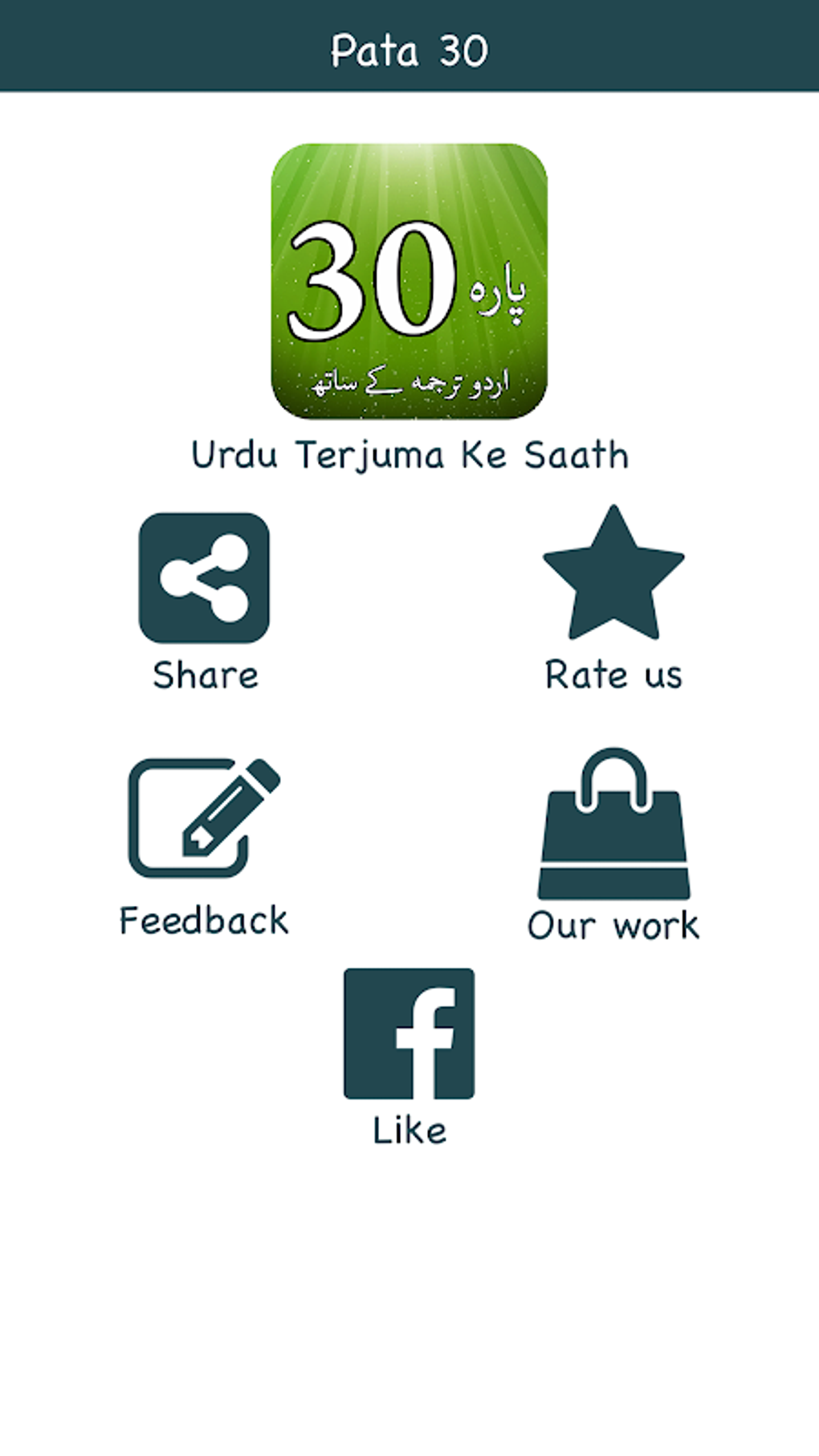Open the Para 30 Urdu translation tile

(x=409, y=281)
